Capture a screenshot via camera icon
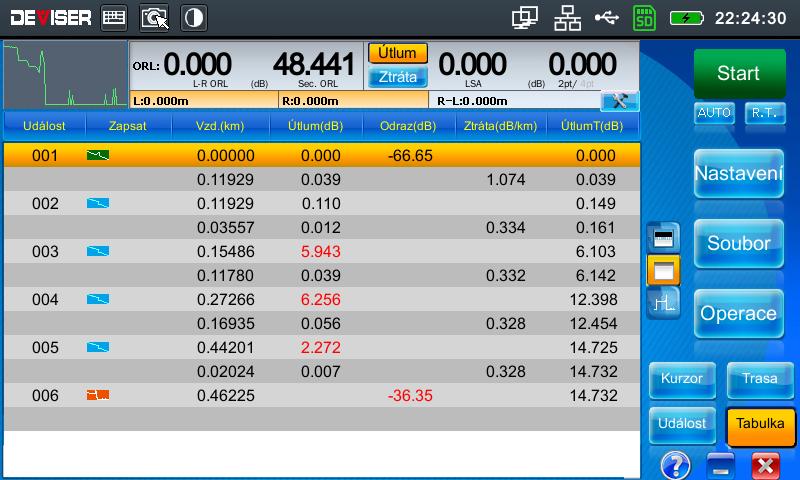The height and width of the screenshot is (480, 800). (154, 17)
